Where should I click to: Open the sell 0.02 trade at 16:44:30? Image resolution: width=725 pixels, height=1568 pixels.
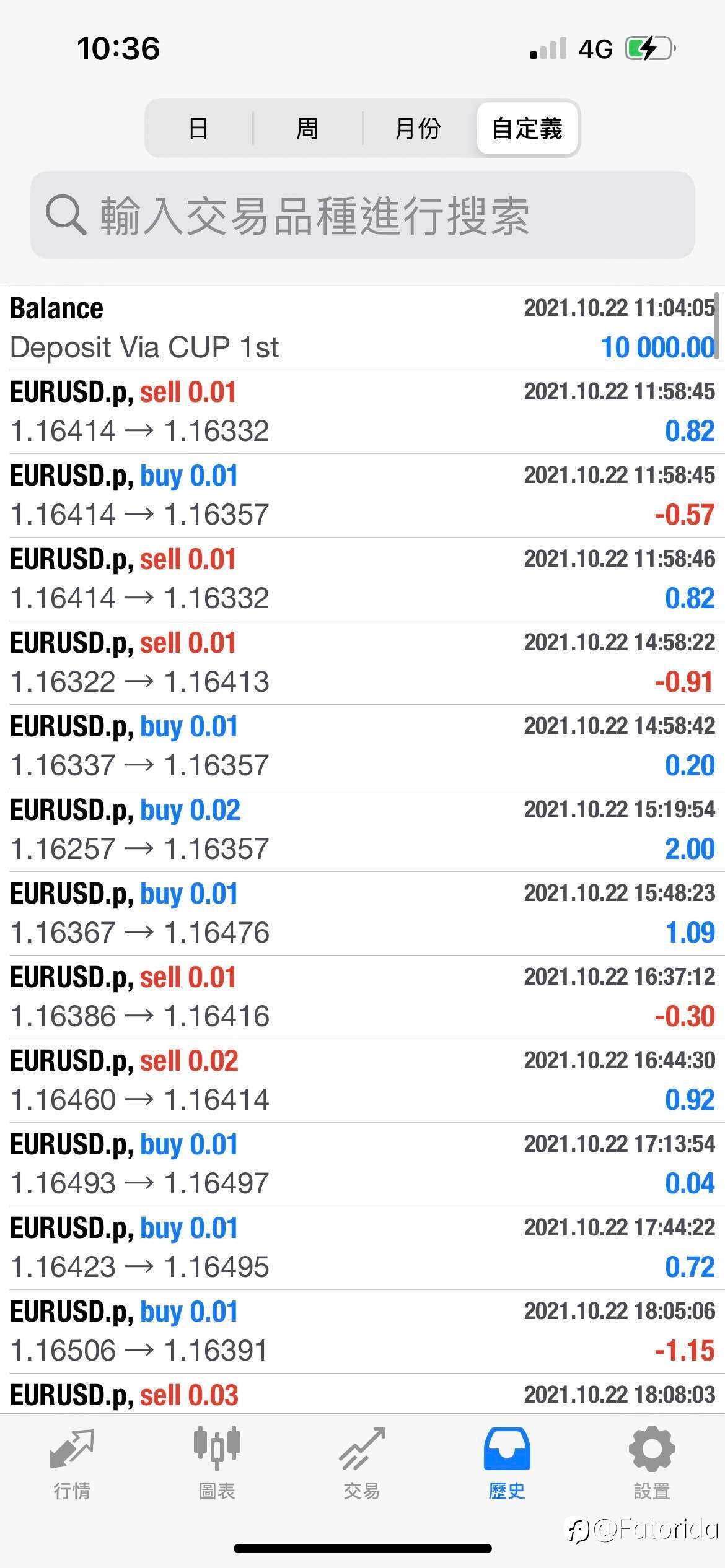point(362,1081)
